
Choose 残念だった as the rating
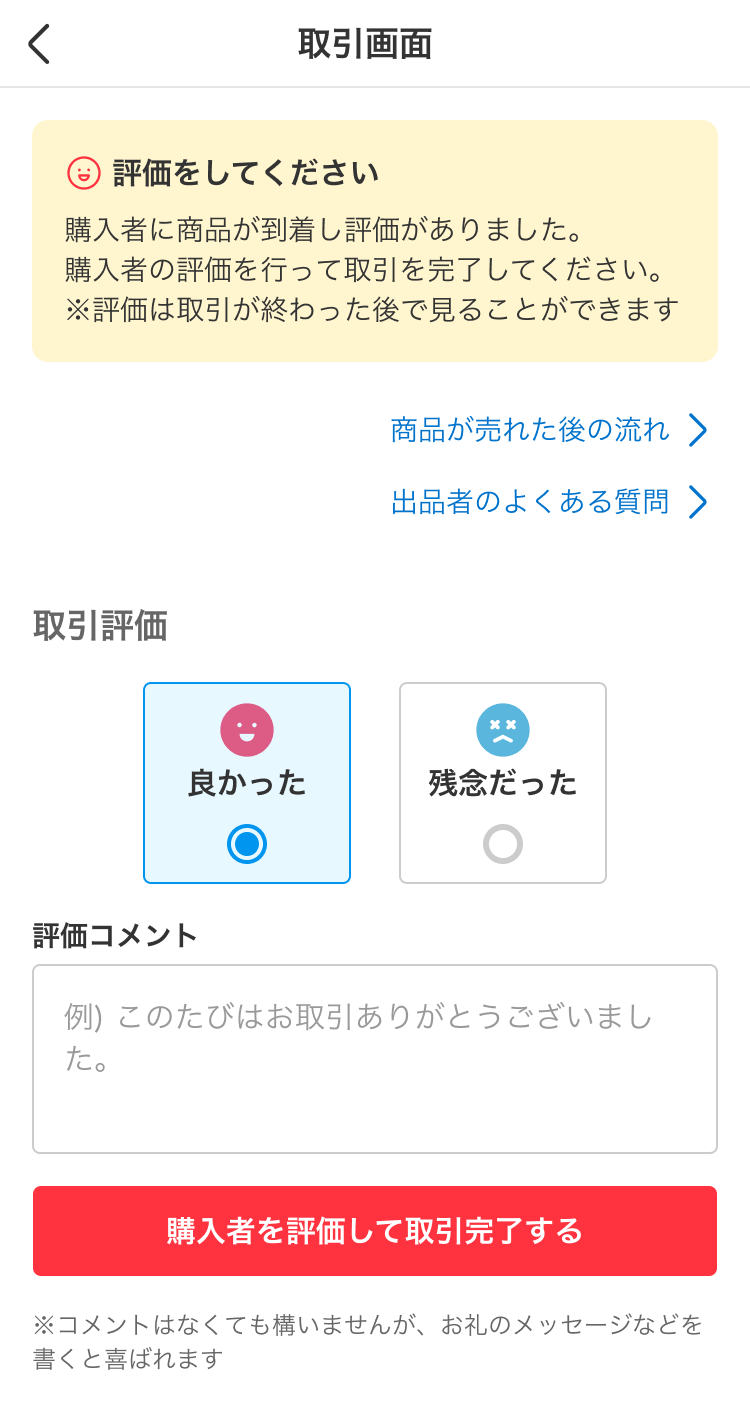pyautogui.click(x=503, y=783)
